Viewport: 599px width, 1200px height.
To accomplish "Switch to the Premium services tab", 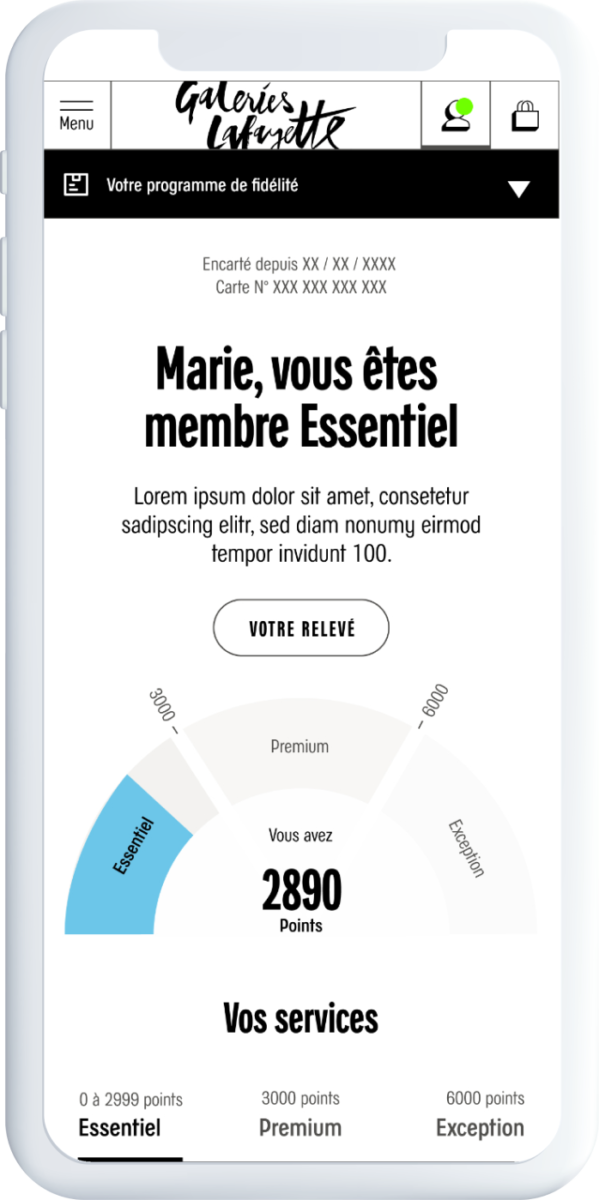I will click(x=300, y=1115).
